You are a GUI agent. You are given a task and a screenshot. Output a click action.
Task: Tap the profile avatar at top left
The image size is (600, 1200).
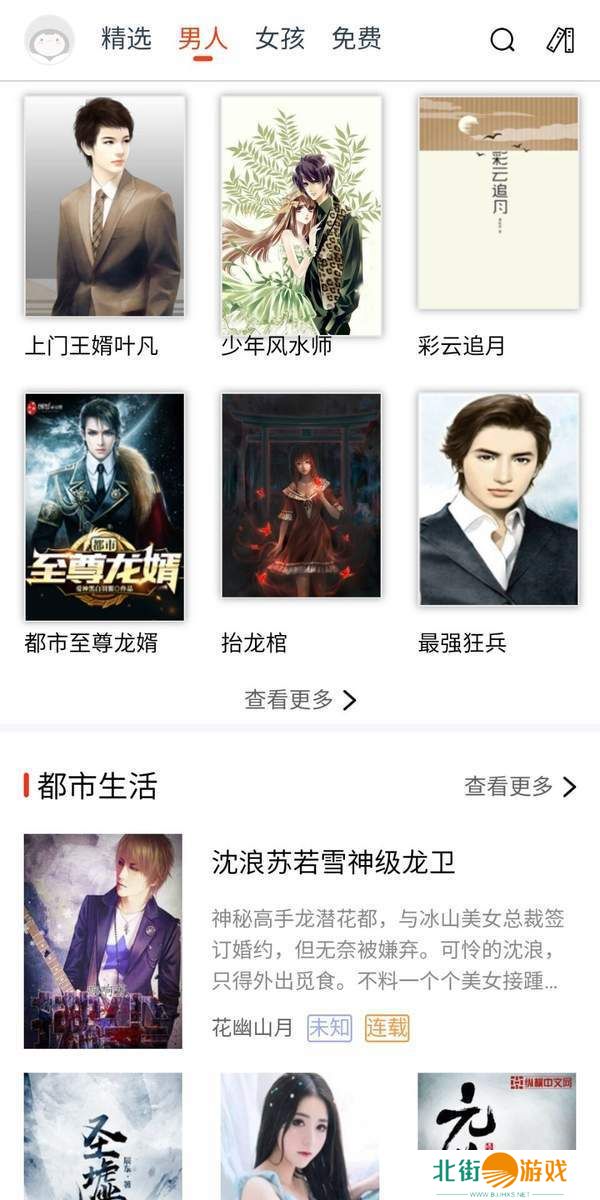tap(49, 40)
